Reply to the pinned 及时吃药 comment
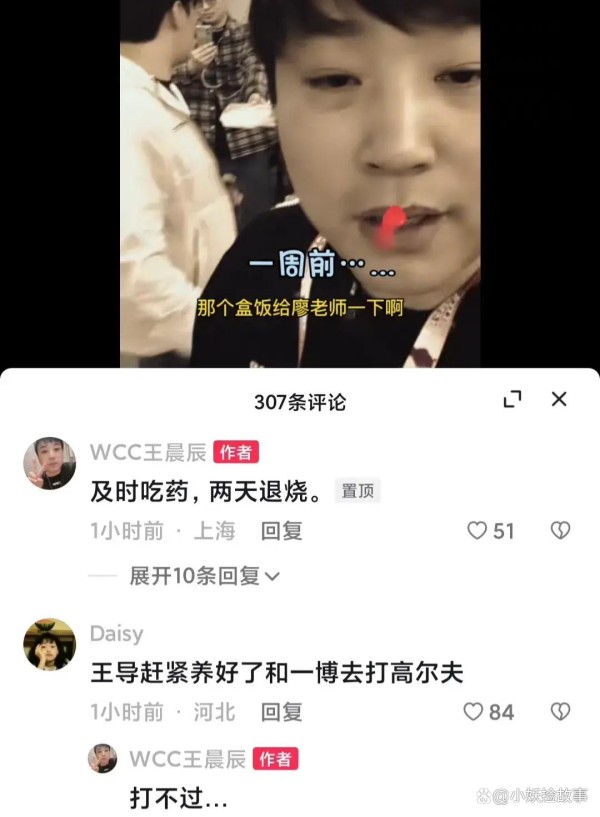600x817 pixels. pos(281,531)
